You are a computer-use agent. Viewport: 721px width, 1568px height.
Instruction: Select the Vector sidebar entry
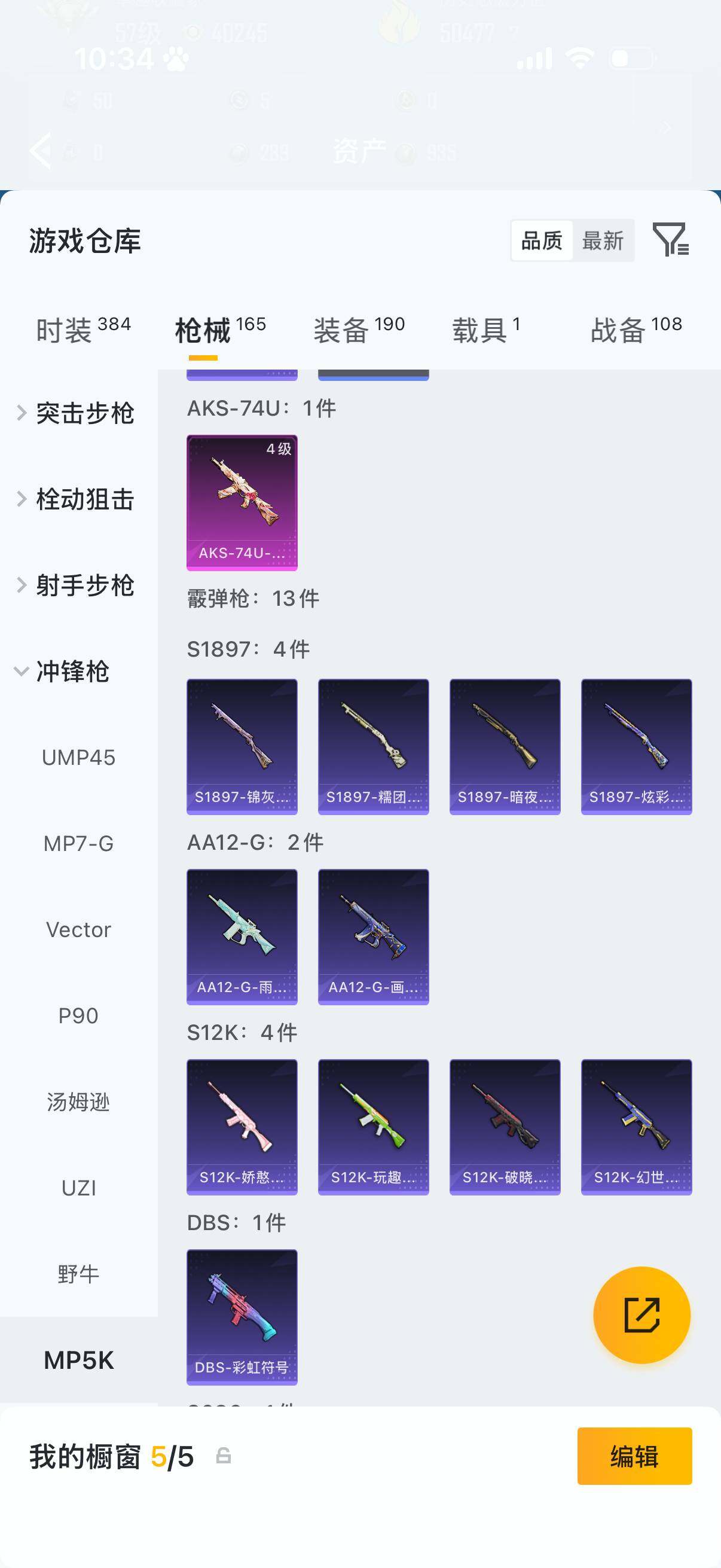78,929
